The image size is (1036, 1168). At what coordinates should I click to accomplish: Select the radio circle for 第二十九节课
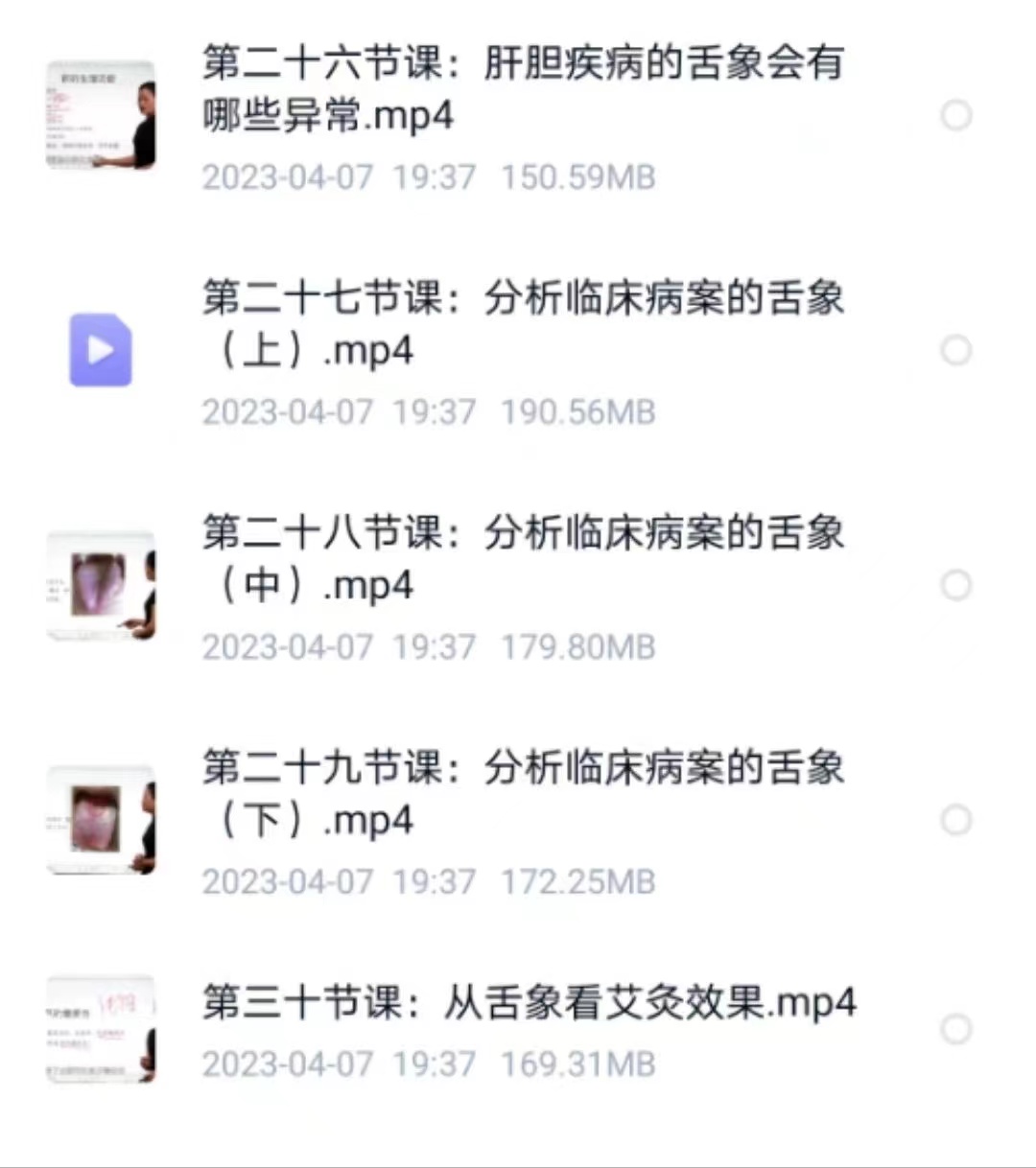[x=955, y=820]
